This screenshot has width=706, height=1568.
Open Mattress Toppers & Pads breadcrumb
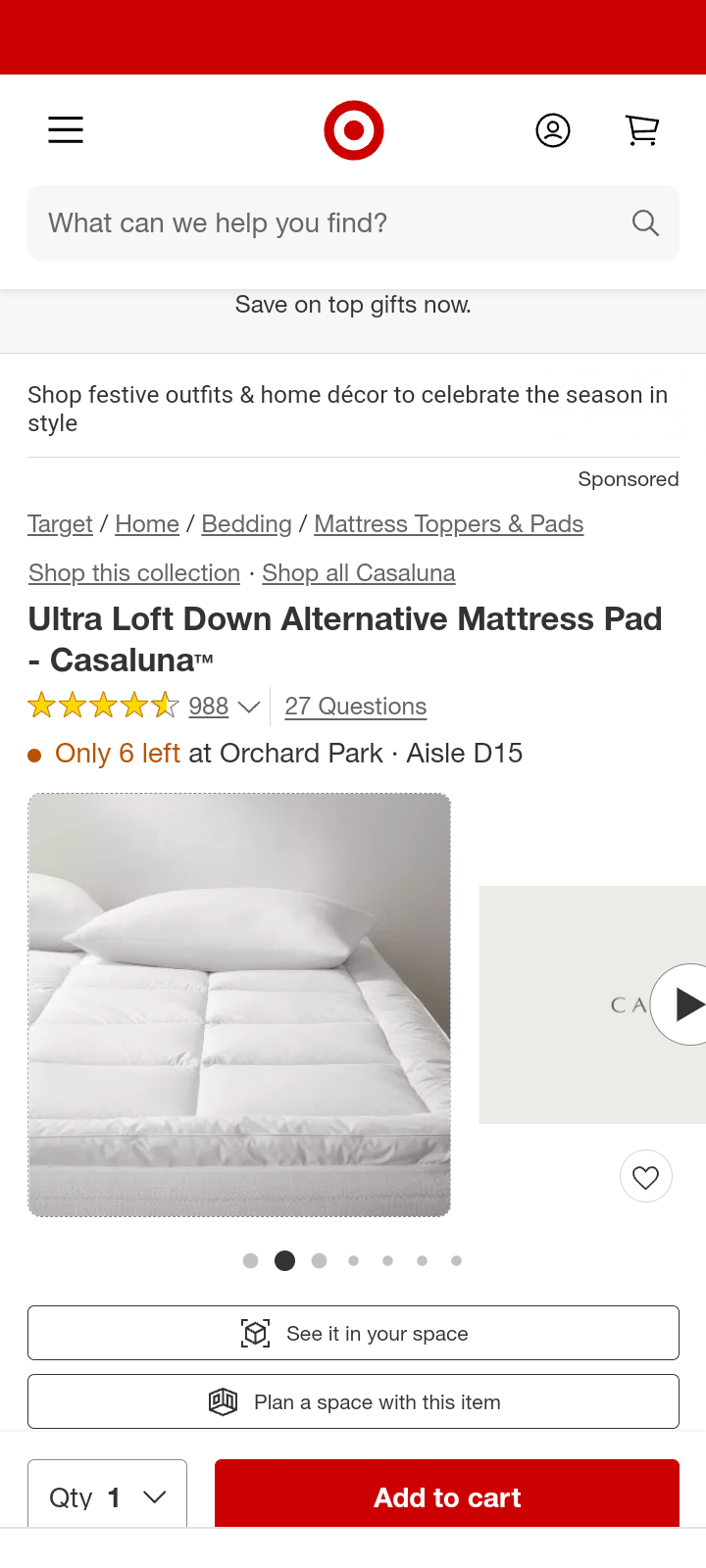point(448,524)
